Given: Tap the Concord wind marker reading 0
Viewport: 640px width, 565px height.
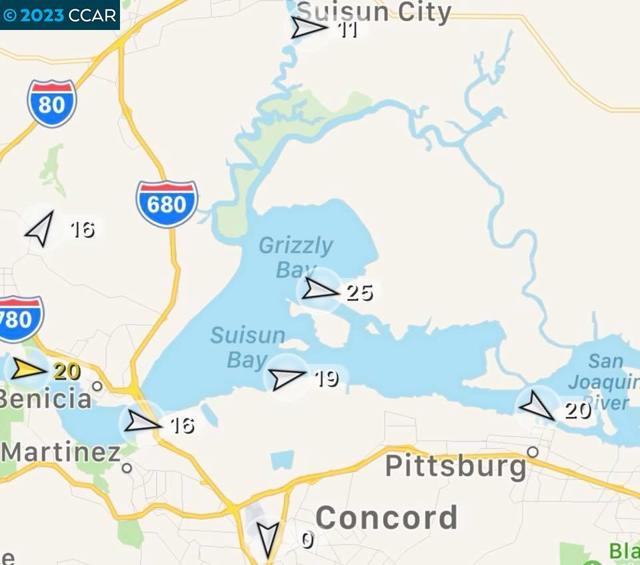Looking at the screenshot, I should 267,539.
